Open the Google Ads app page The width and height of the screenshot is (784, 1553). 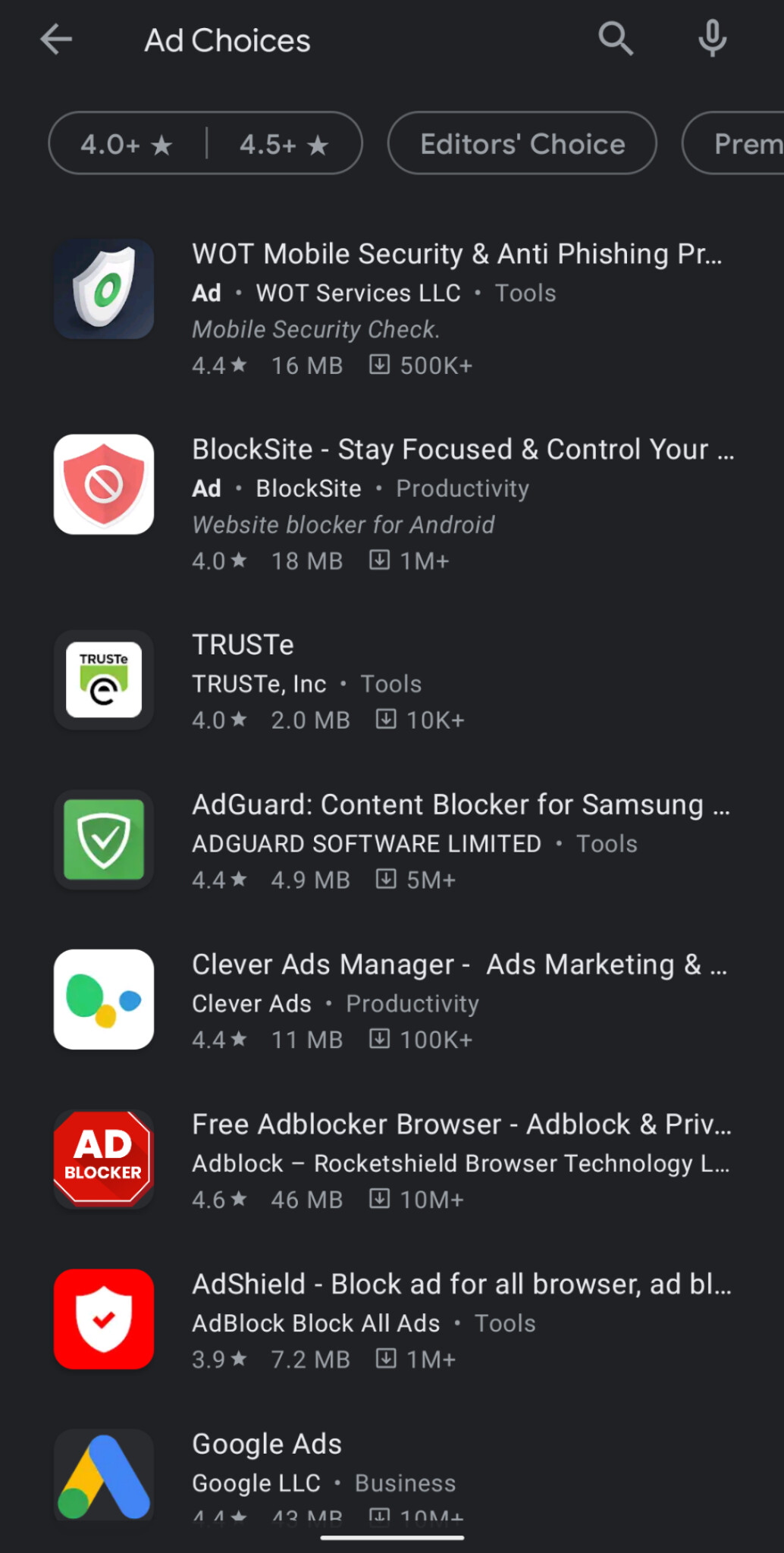pos(392,1475)
